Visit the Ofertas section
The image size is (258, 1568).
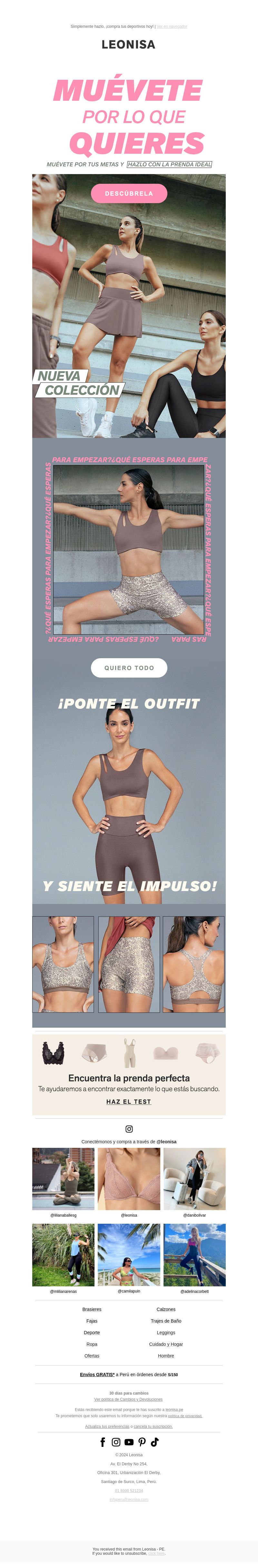click(92, 1355)
